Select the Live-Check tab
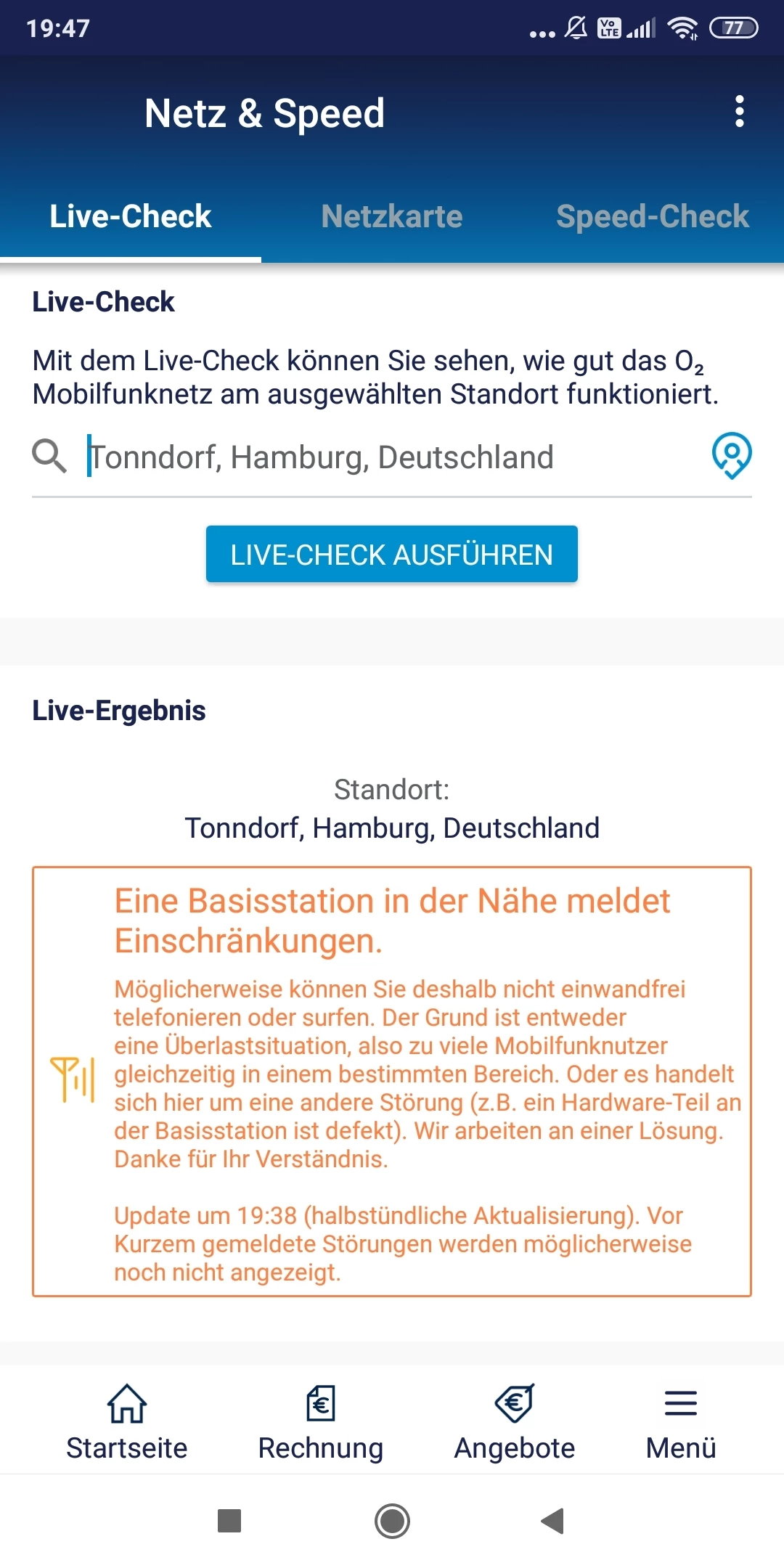Screen dimensions: 784x1568 click(131, 216)
